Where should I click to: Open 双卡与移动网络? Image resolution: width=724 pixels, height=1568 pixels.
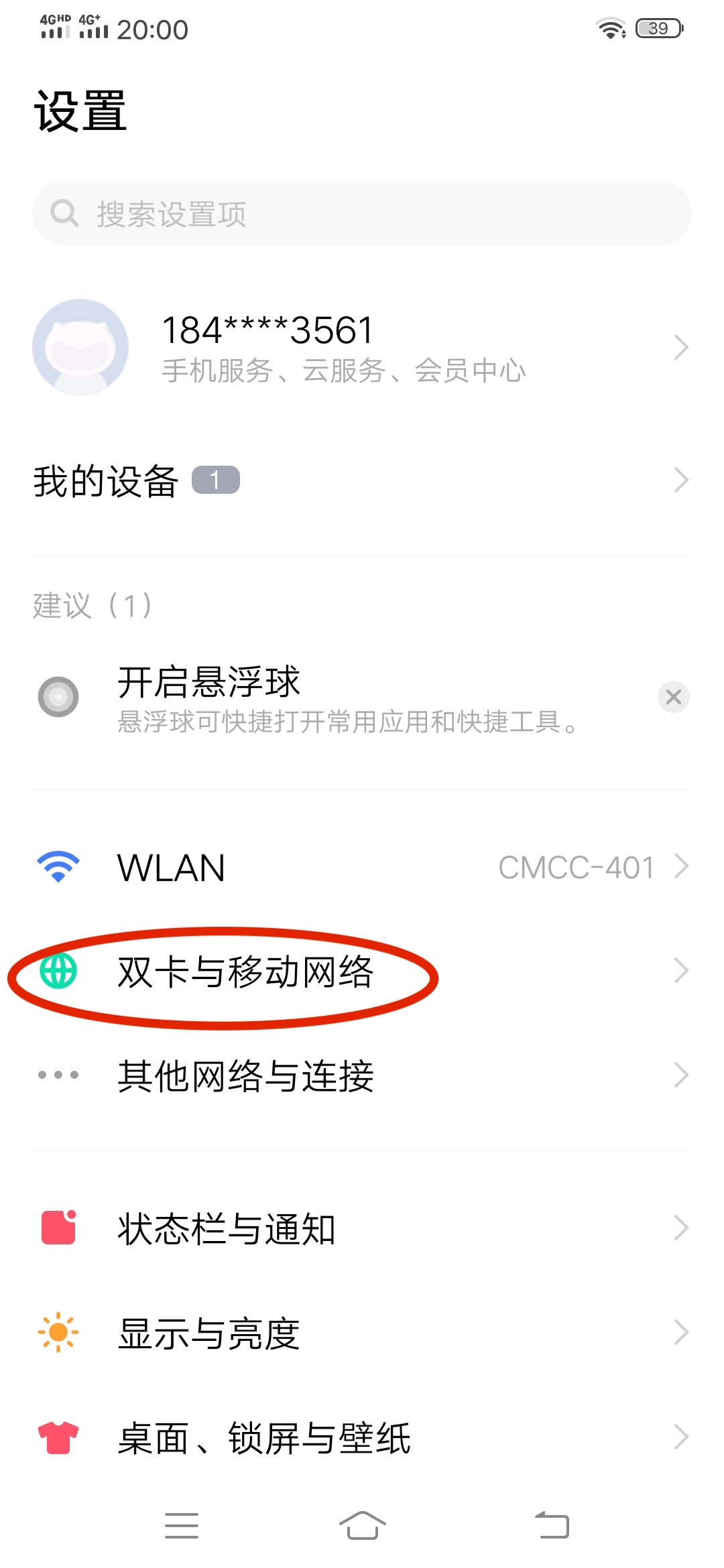point(362,972)
